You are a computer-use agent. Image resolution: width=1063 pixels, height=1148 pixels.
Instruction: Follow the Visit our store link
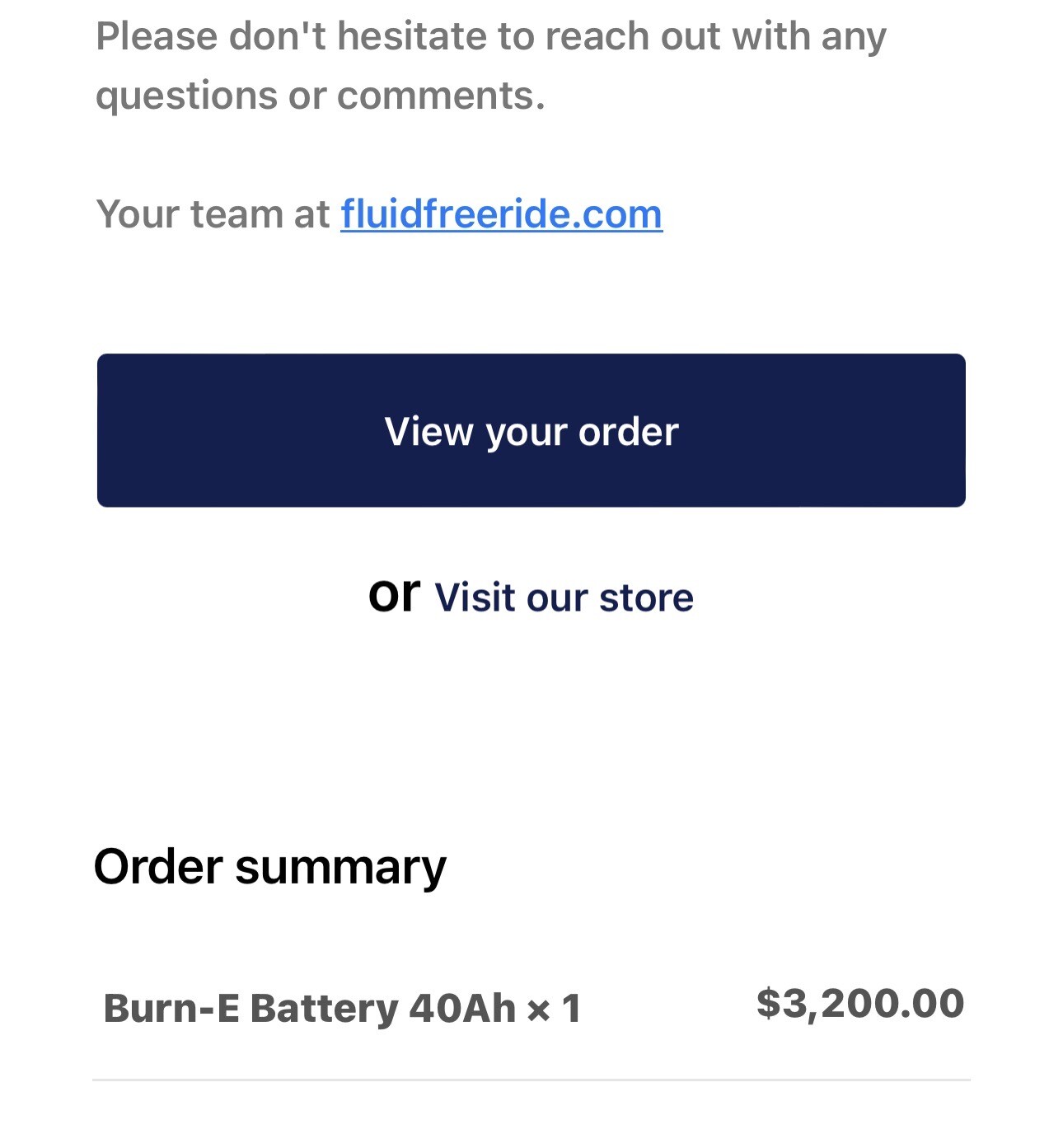(x=564, y=597)
